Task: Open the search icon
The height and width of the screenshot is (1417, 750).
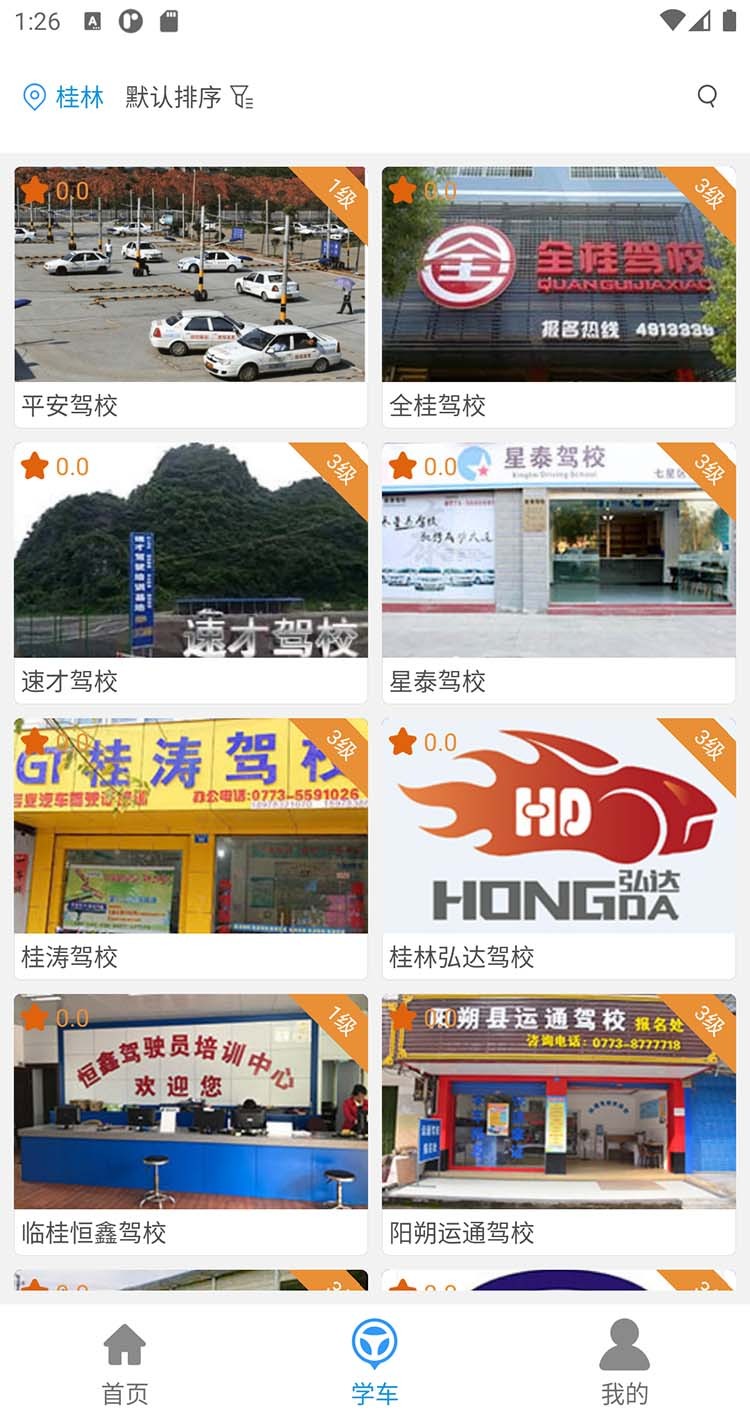Action: (707, 96)
